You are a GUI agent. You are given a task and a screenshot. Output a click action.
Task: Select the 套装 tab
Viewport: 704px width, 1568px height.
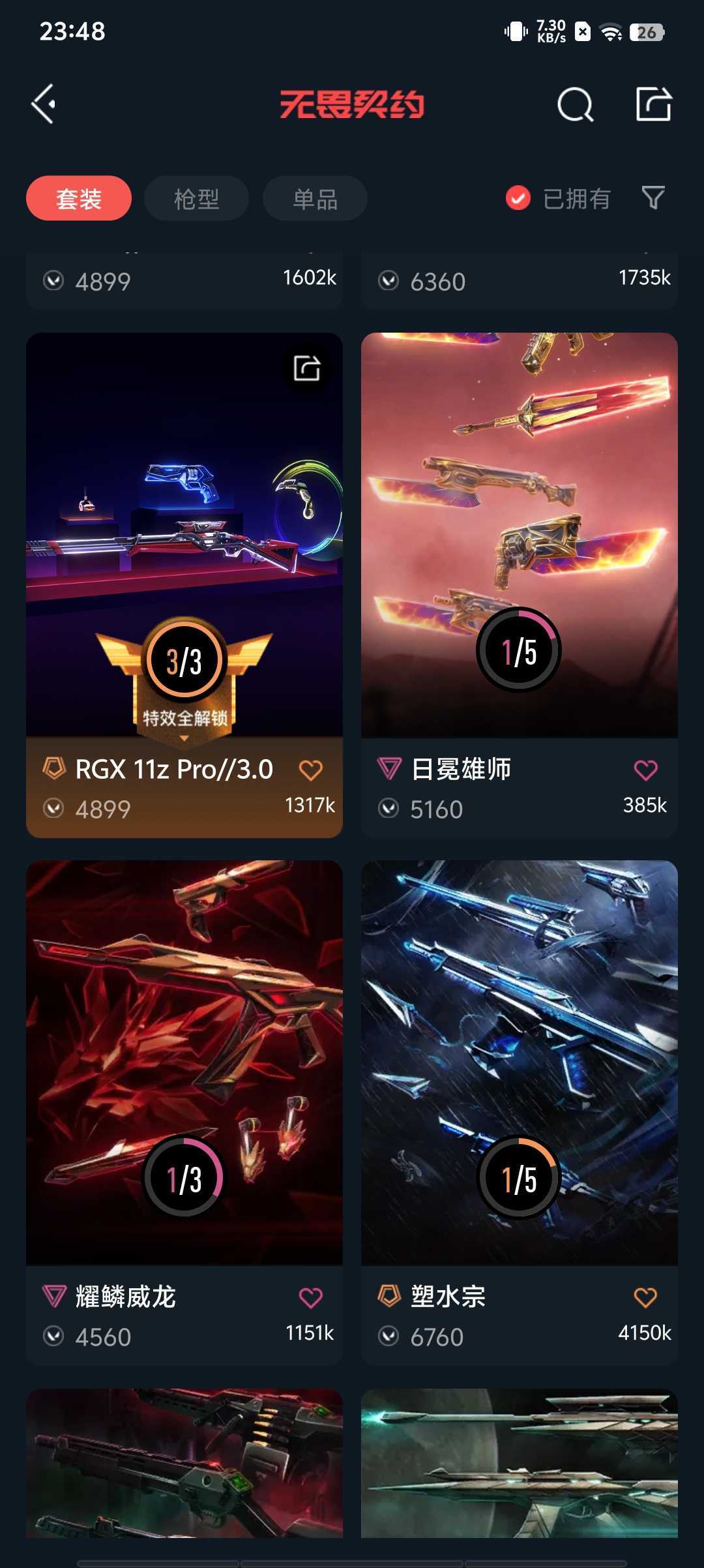pos(79,198)
